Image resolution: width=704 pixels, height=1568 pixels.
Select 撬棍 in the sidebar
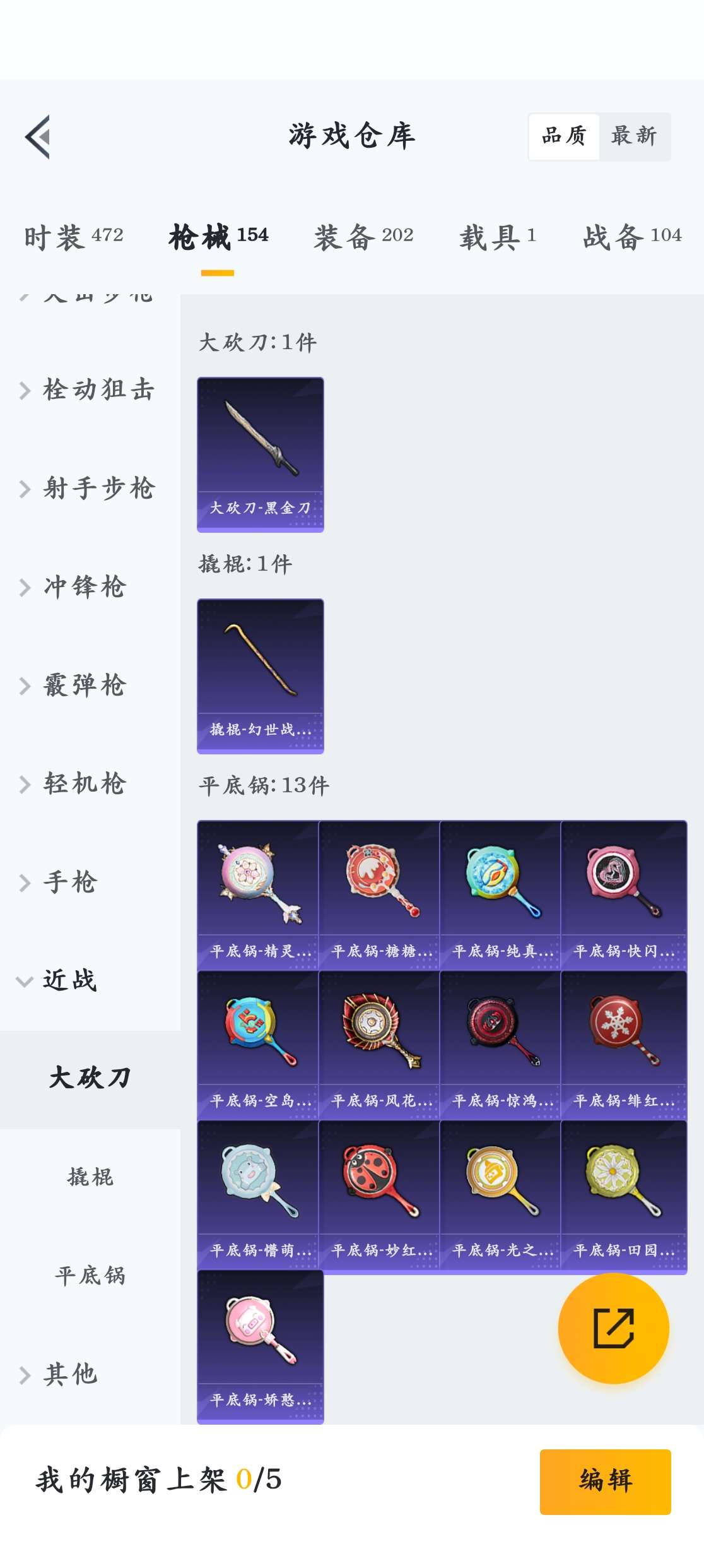(x=90, y=1177)
